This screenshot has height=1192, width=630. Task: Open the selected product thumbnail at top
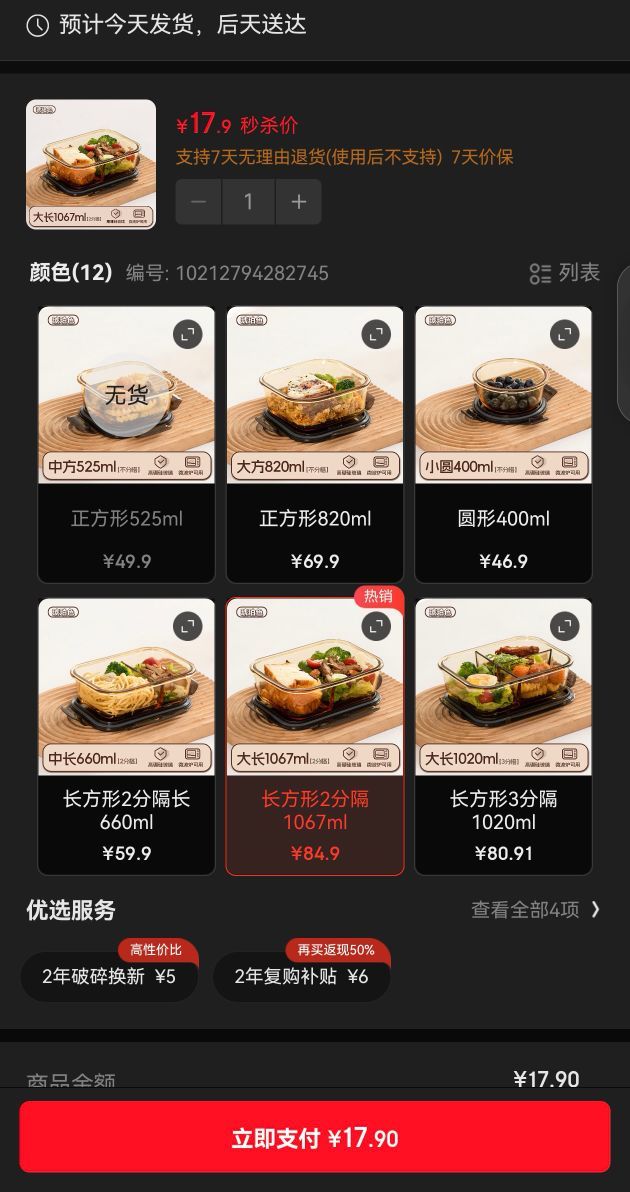tap(91, 164)
